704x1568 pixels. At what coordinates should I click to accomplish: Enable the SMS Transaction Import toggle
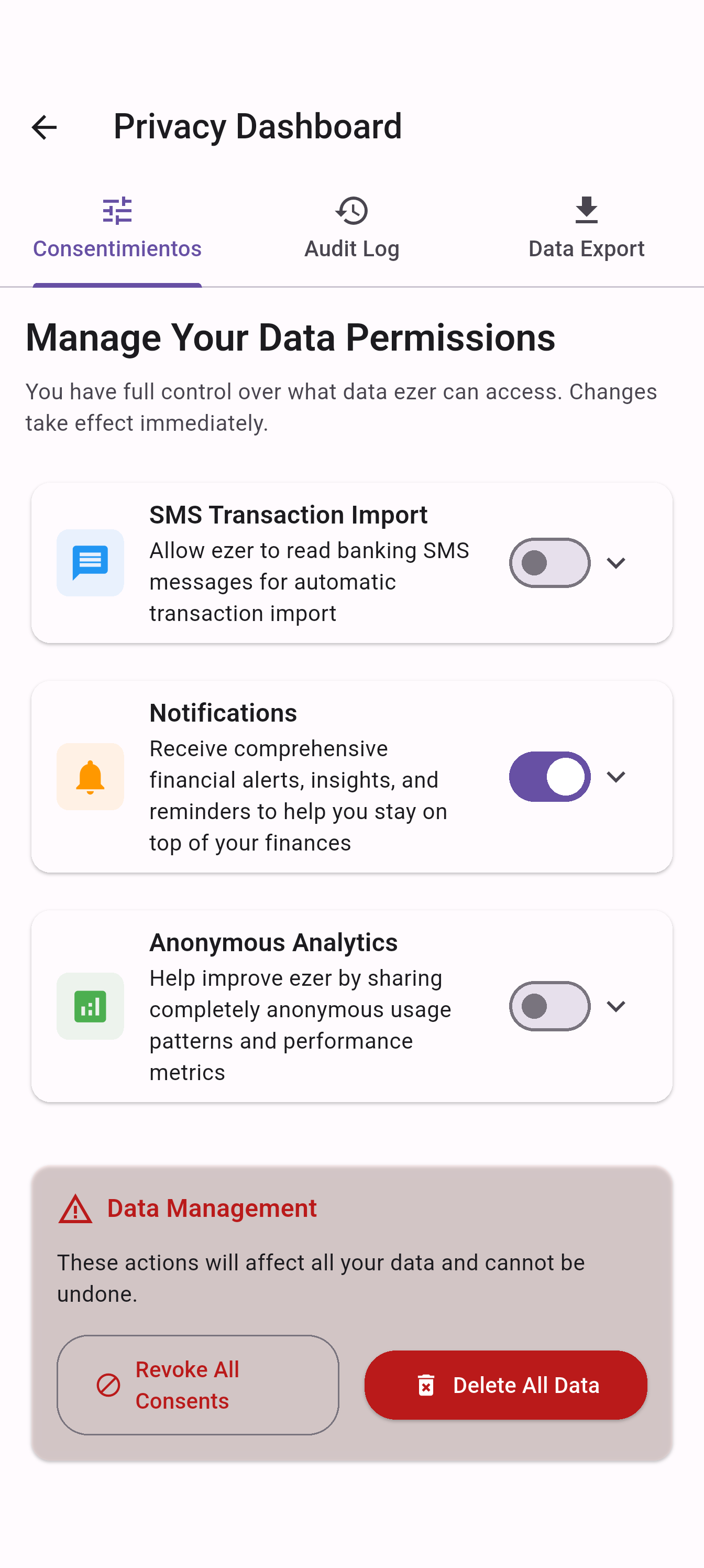[x=549, y=562]
